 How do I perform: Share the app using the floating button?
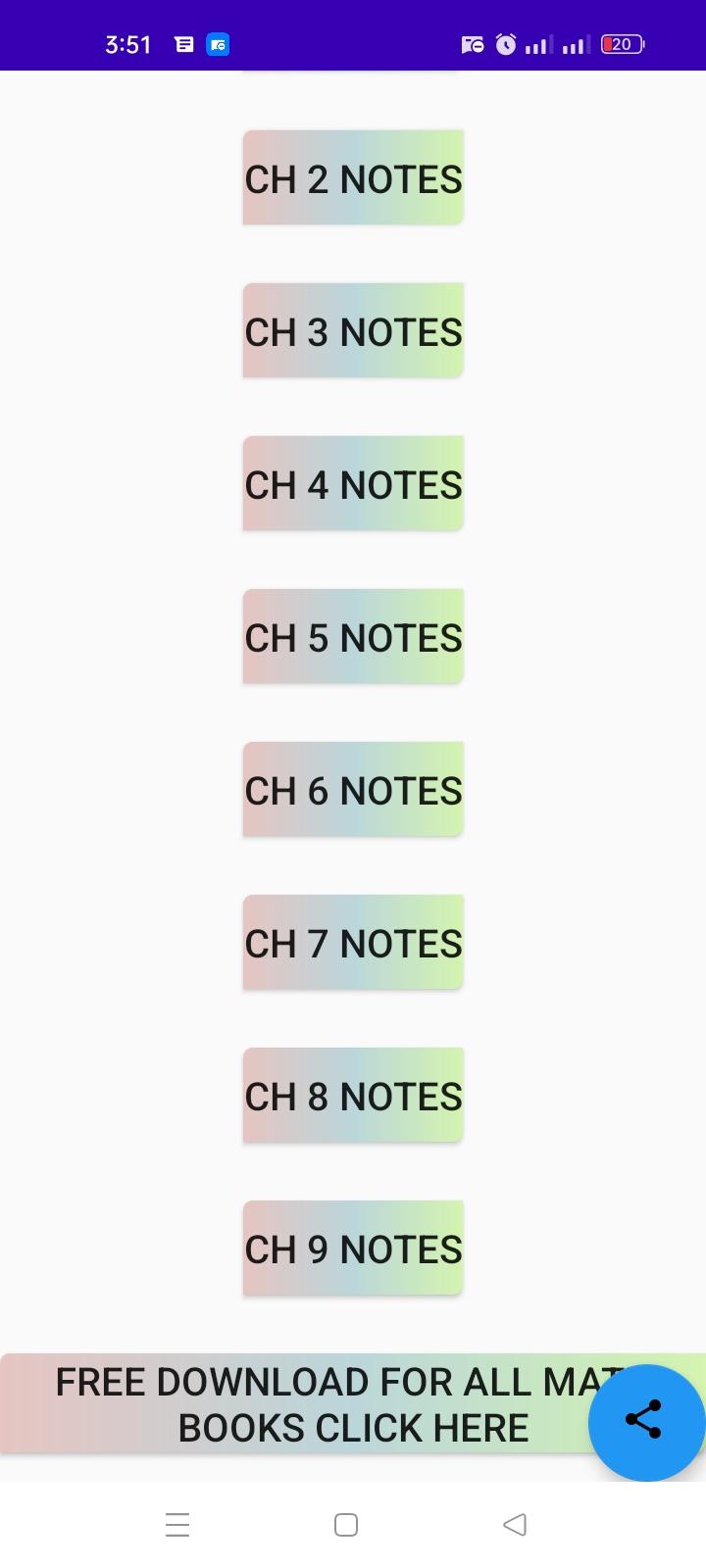(x=645, y=1421)
